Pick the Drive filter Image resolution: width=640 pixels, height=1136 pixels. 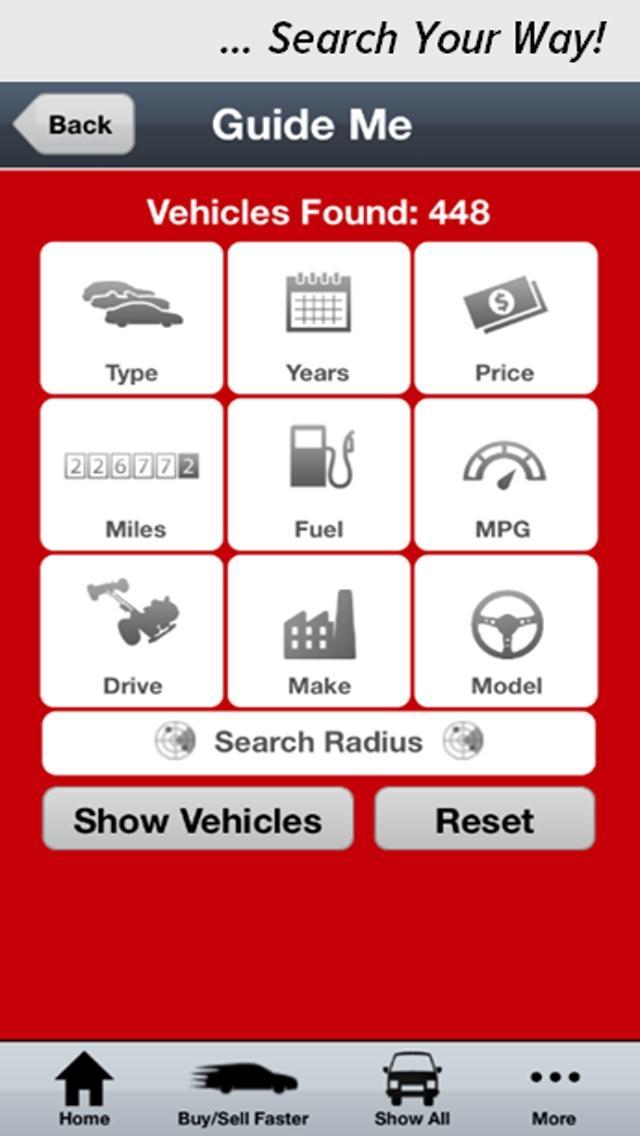point(131,631)
